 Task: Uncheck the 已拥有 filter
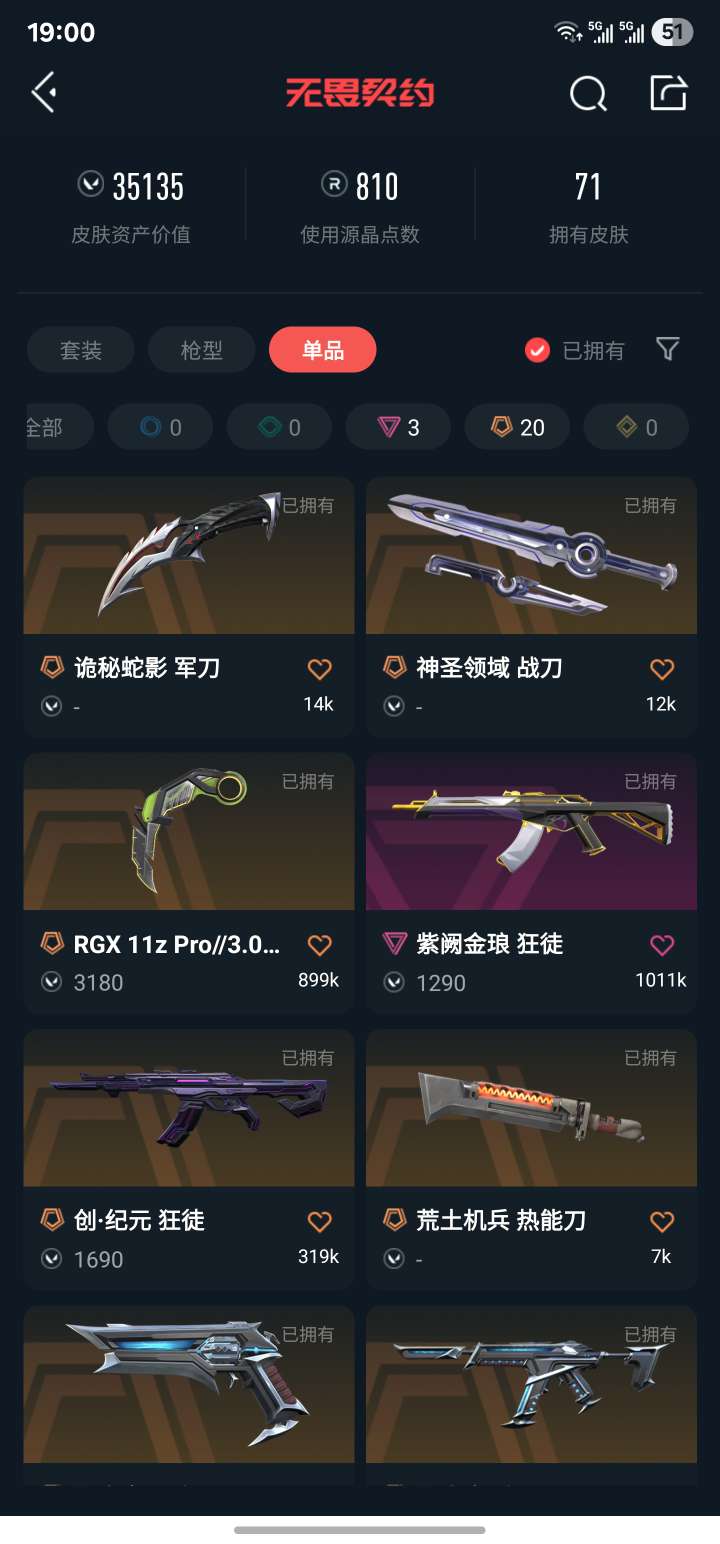click(x=537, y=350)
